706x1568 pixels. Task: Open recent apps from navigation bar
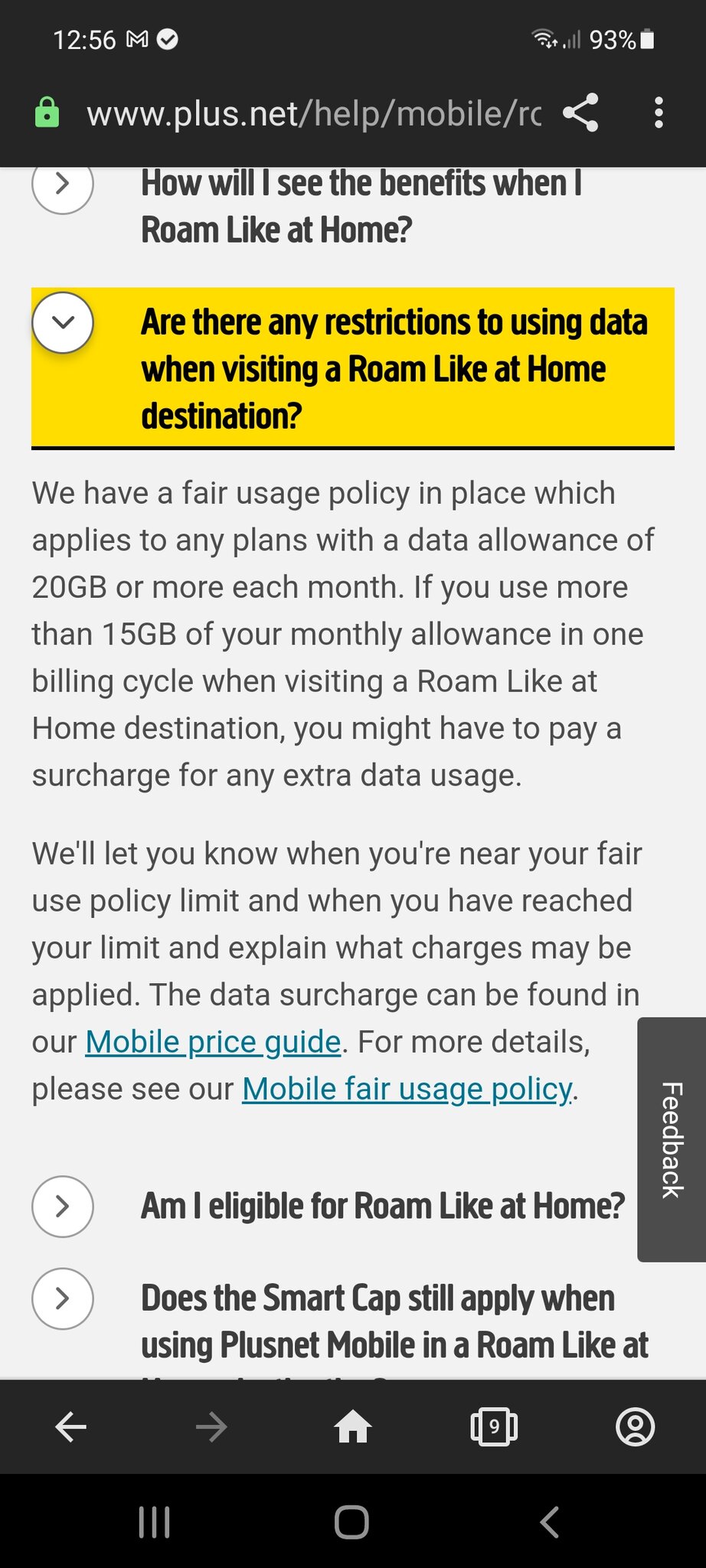[154, 1522]
